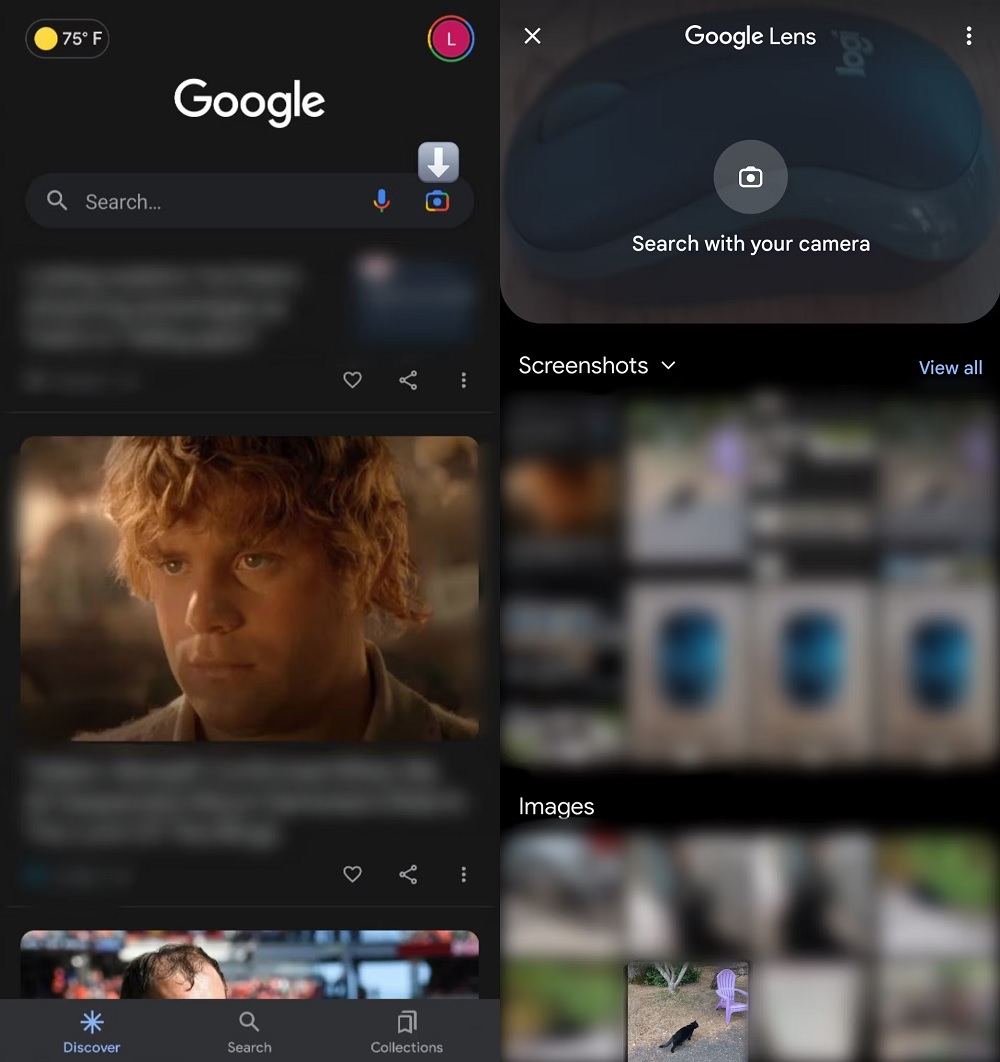This screenshot has width=1000, height=1062.
Task: Open overflow menu on the Sam Gamgee article
Action: point(464,873)
